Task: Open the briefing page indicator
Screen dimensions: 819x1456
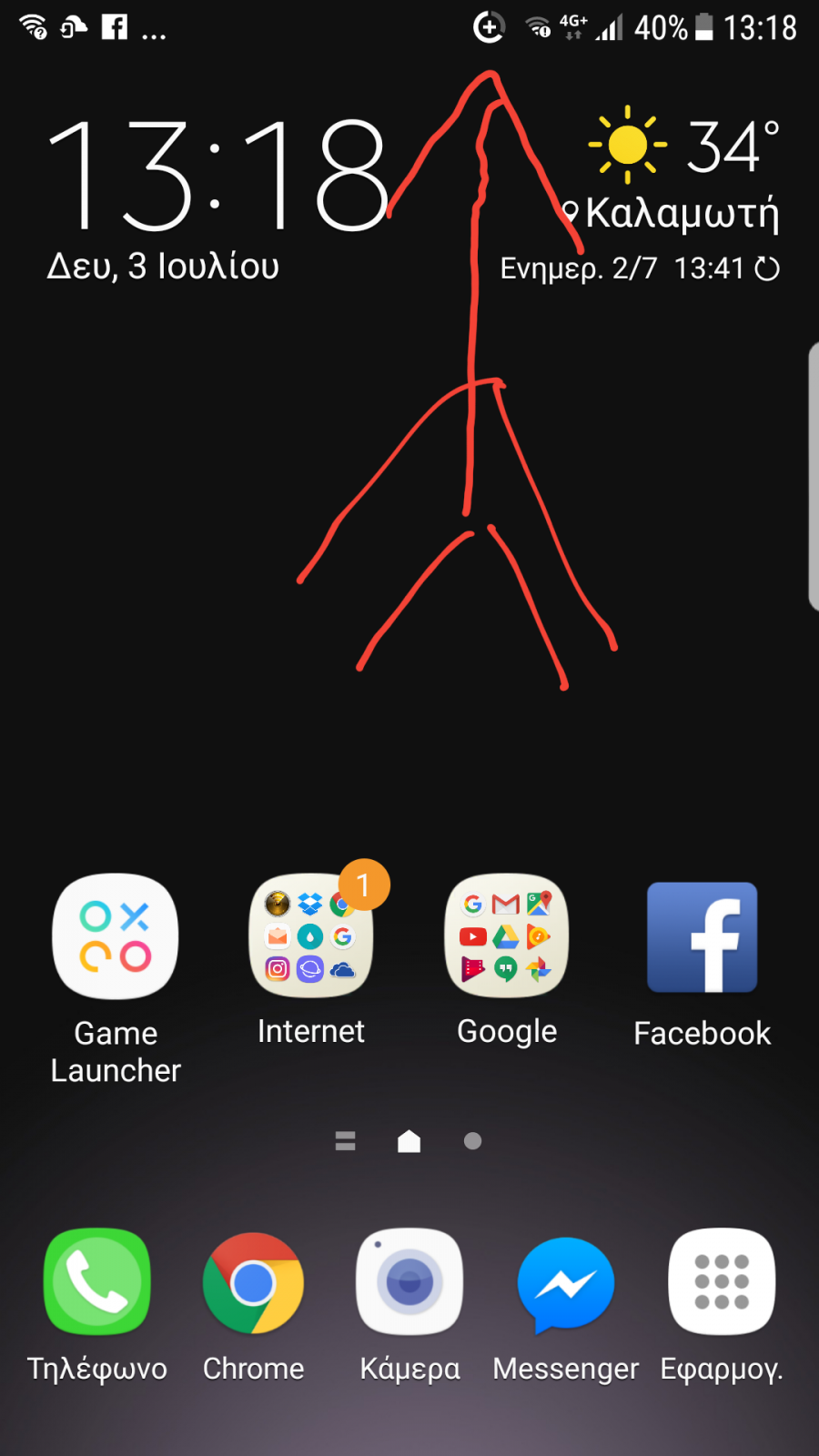Action: click(x=345, y=1141)
